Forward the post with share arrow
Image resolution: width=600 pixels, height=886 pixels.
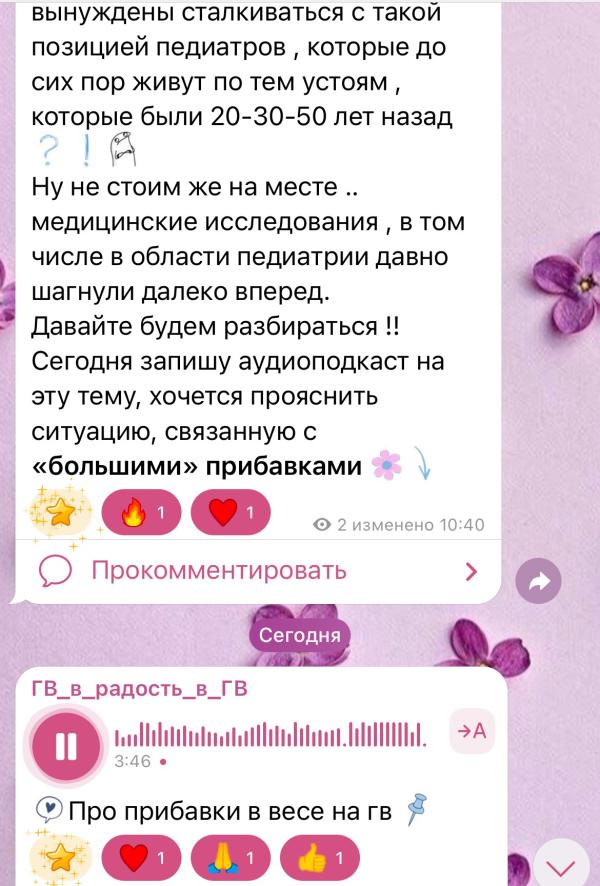[x=538, y=581]
